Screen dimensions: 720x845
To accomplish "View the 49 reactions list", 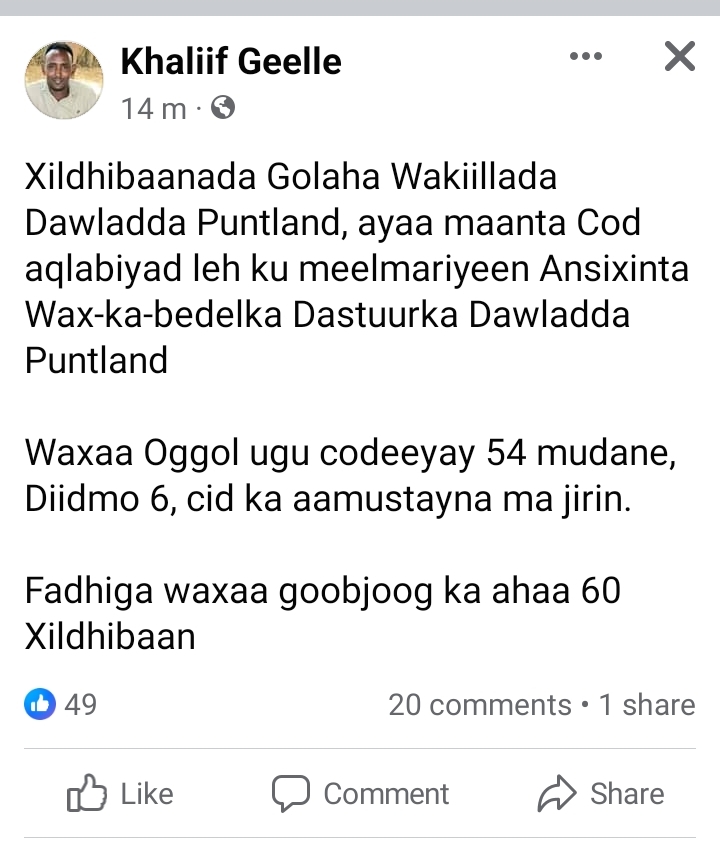I will pyautogui.click(x=62, y=705).
